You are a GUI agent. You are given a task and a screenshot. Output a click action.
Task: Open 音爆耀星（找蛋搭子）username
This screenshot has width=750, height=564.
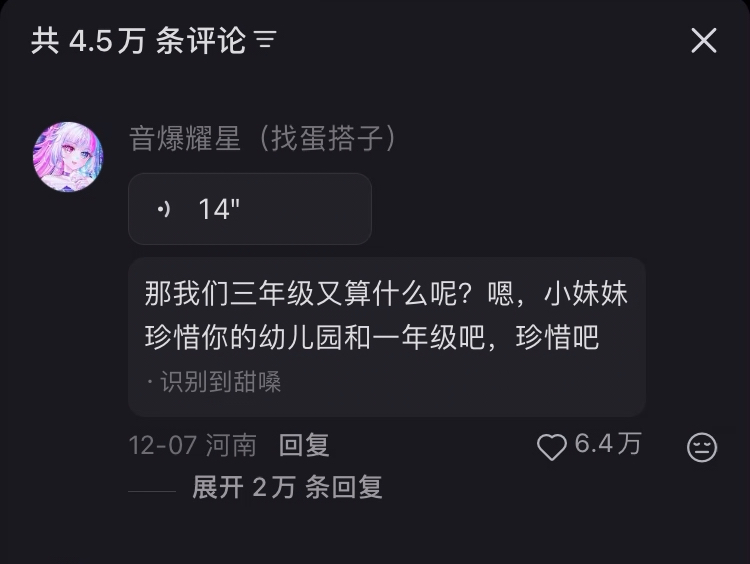(264, 138)
